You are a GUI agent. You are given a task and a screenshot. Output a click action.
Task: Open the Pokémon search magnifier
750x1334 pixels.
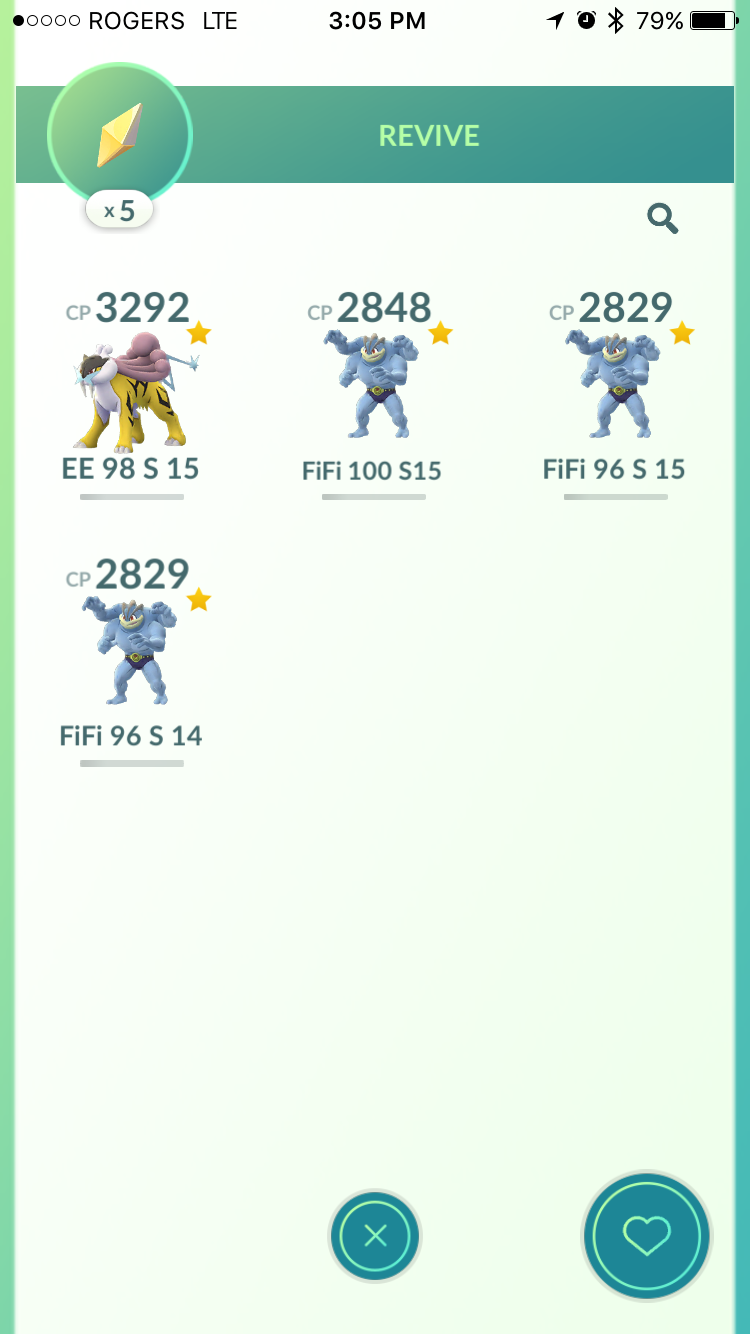tap(662, 218)
